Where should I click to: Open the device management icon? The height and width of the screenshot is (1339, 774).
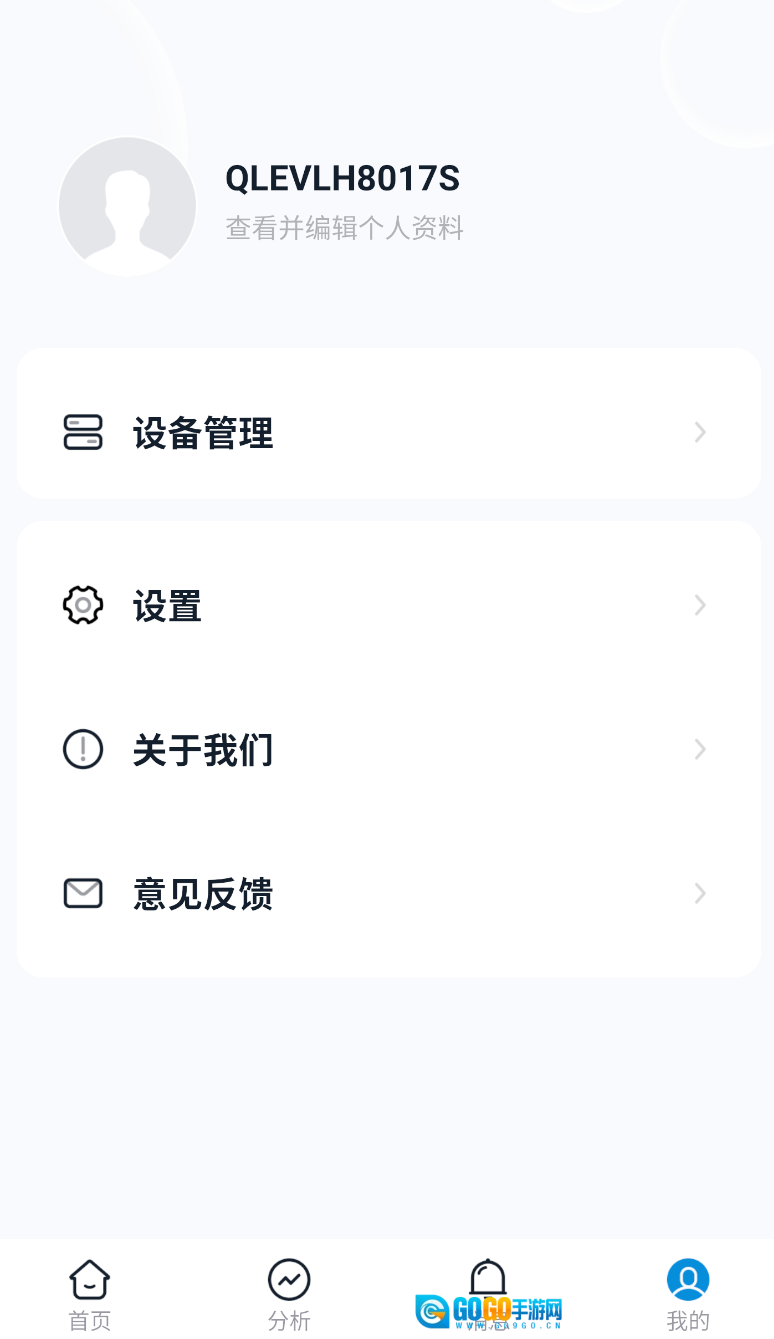point(83,432)
